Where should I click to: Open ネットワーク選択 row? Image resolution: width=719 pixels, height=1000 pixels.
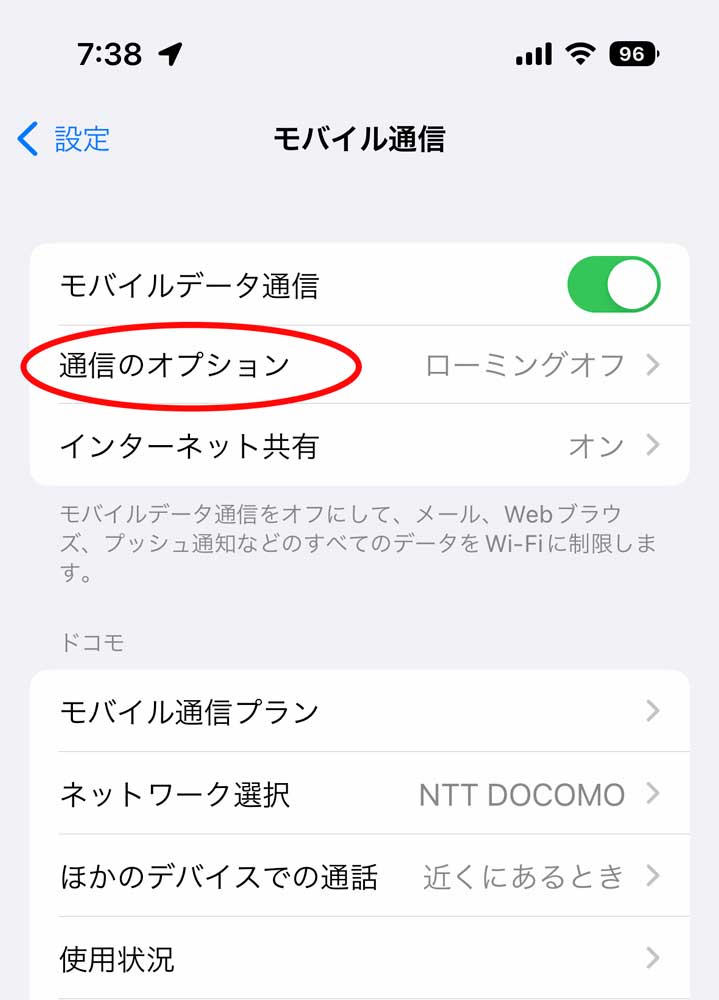click(x=360, y=795)
